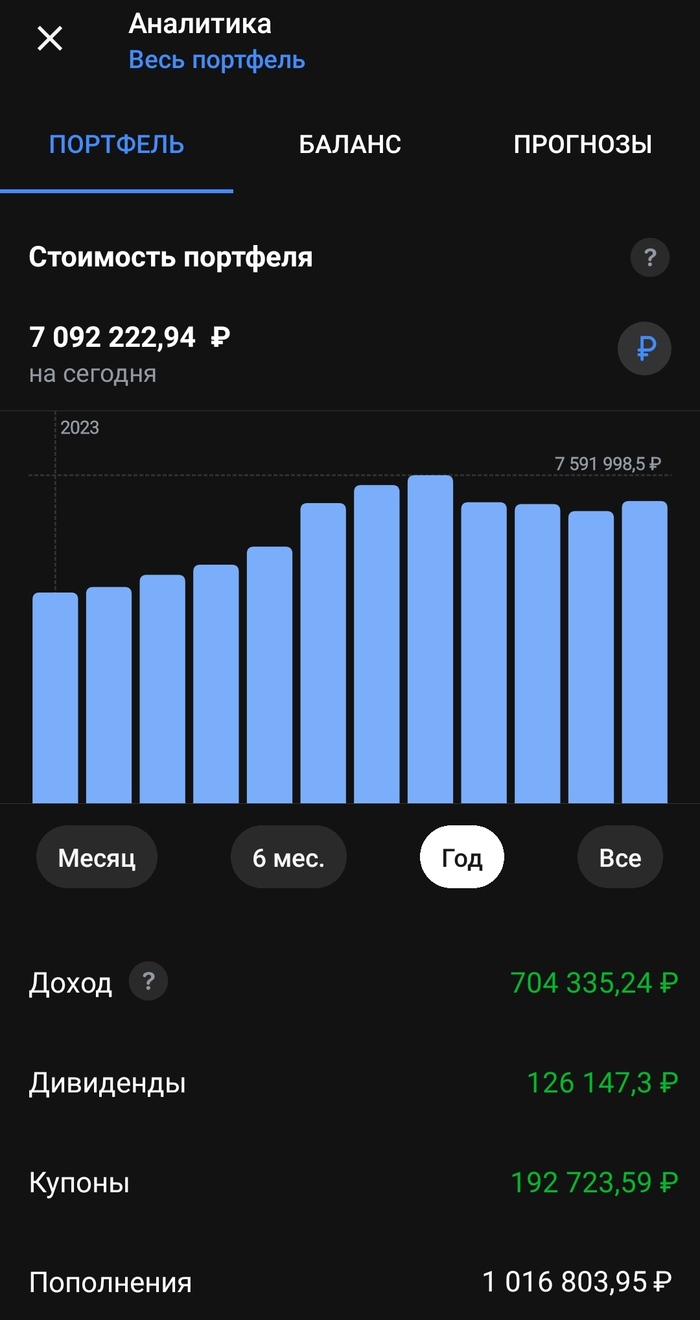Image resolution: width=700 pixels, height=1320 pixels.
Task: Open the Весь портфель selector
Action: coord(217,60)
